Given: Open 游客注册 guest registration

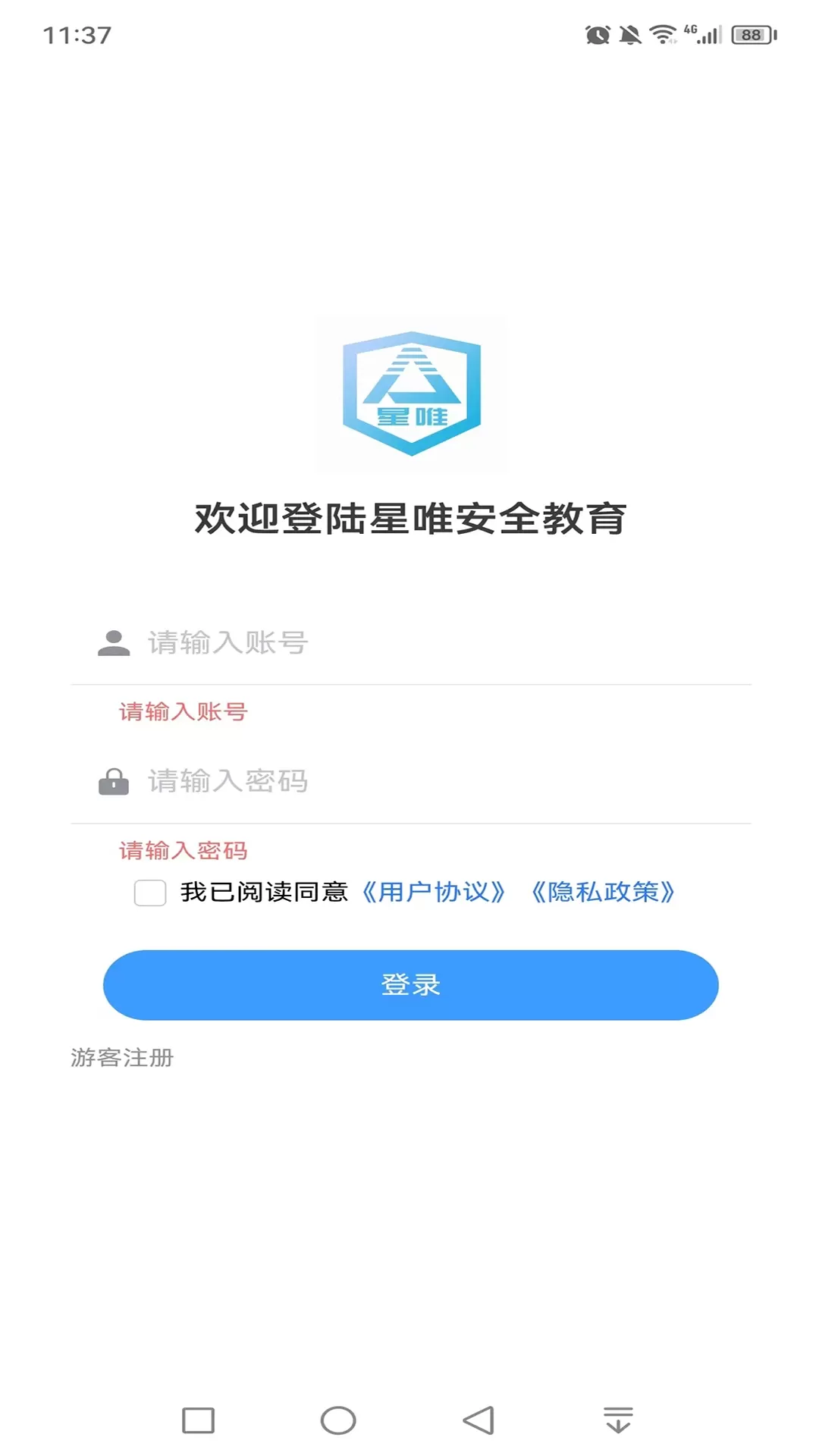Looking at the screenshot, I should pyautogui.click(x=122, y=1057).
